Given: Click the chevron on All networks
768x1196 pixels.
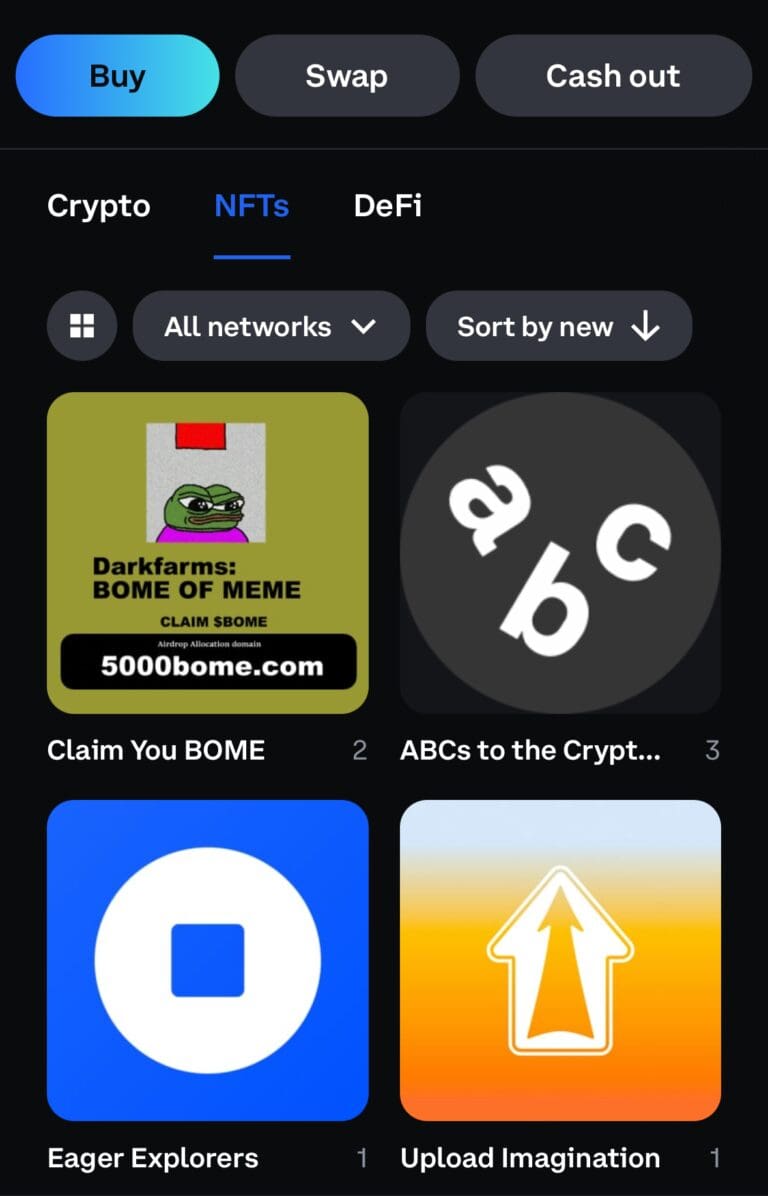Looking at the screenshot, I should coord(365,326).
